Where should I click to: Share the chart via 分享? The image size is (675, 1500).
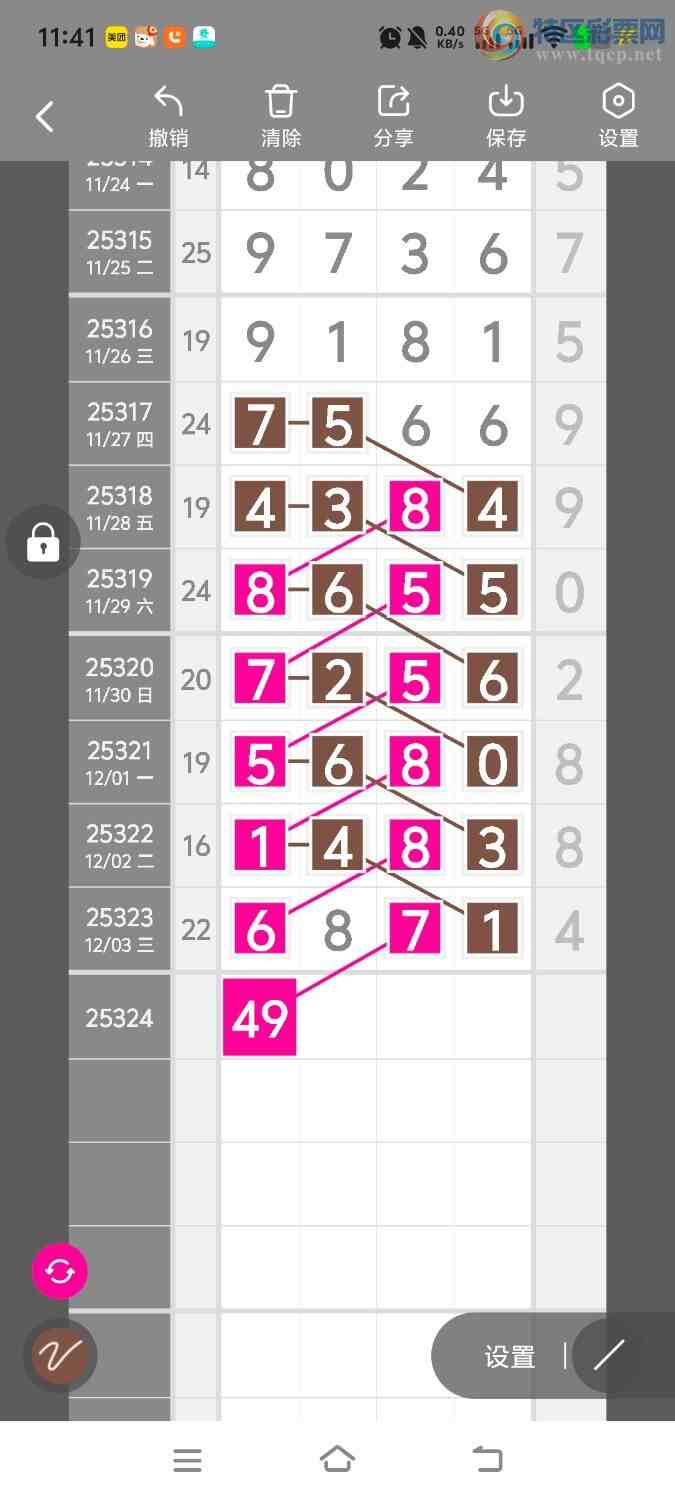tap(393, 116)
